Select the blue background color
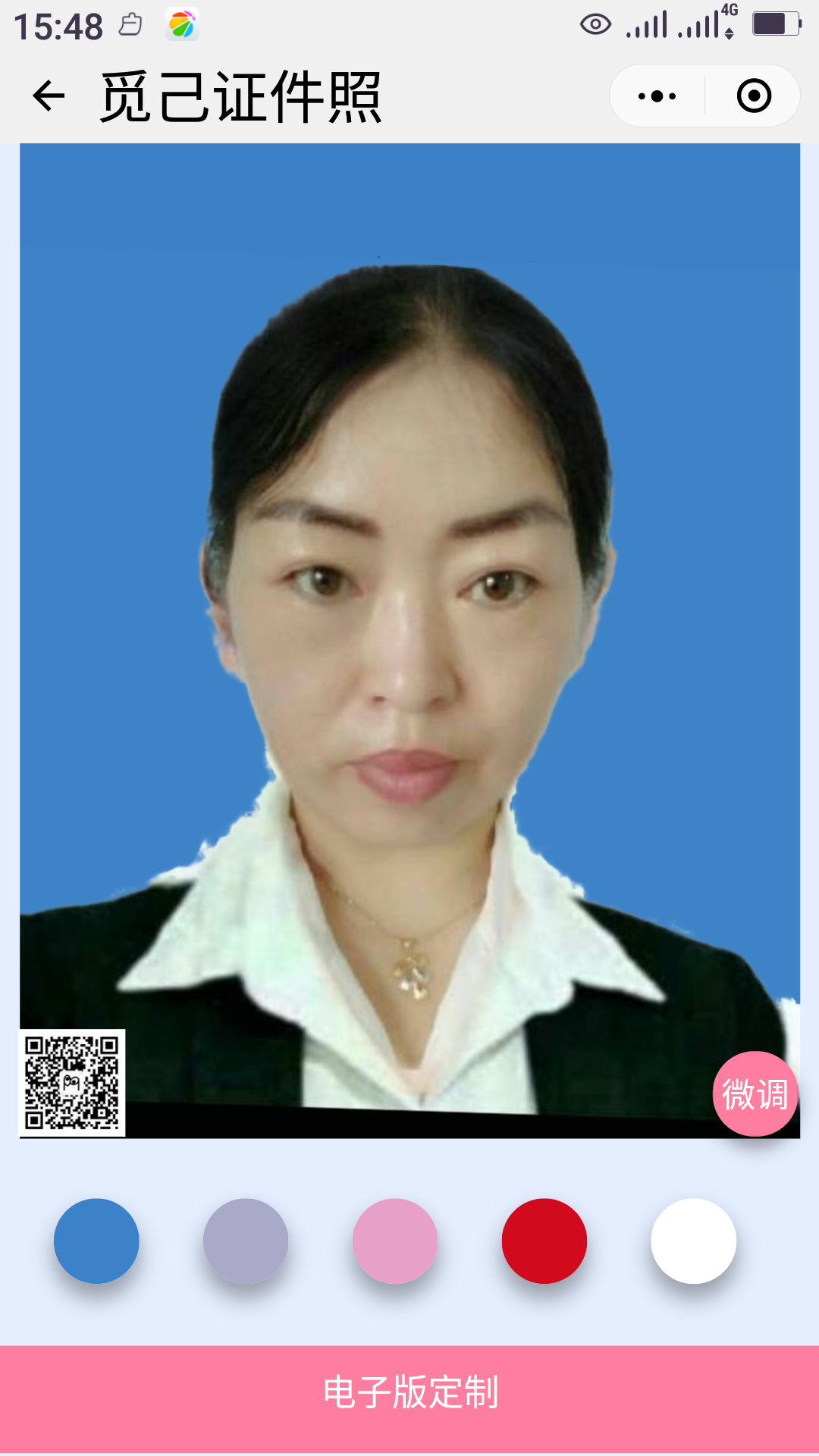819x1456 pixels. [x=96, y=1241]
